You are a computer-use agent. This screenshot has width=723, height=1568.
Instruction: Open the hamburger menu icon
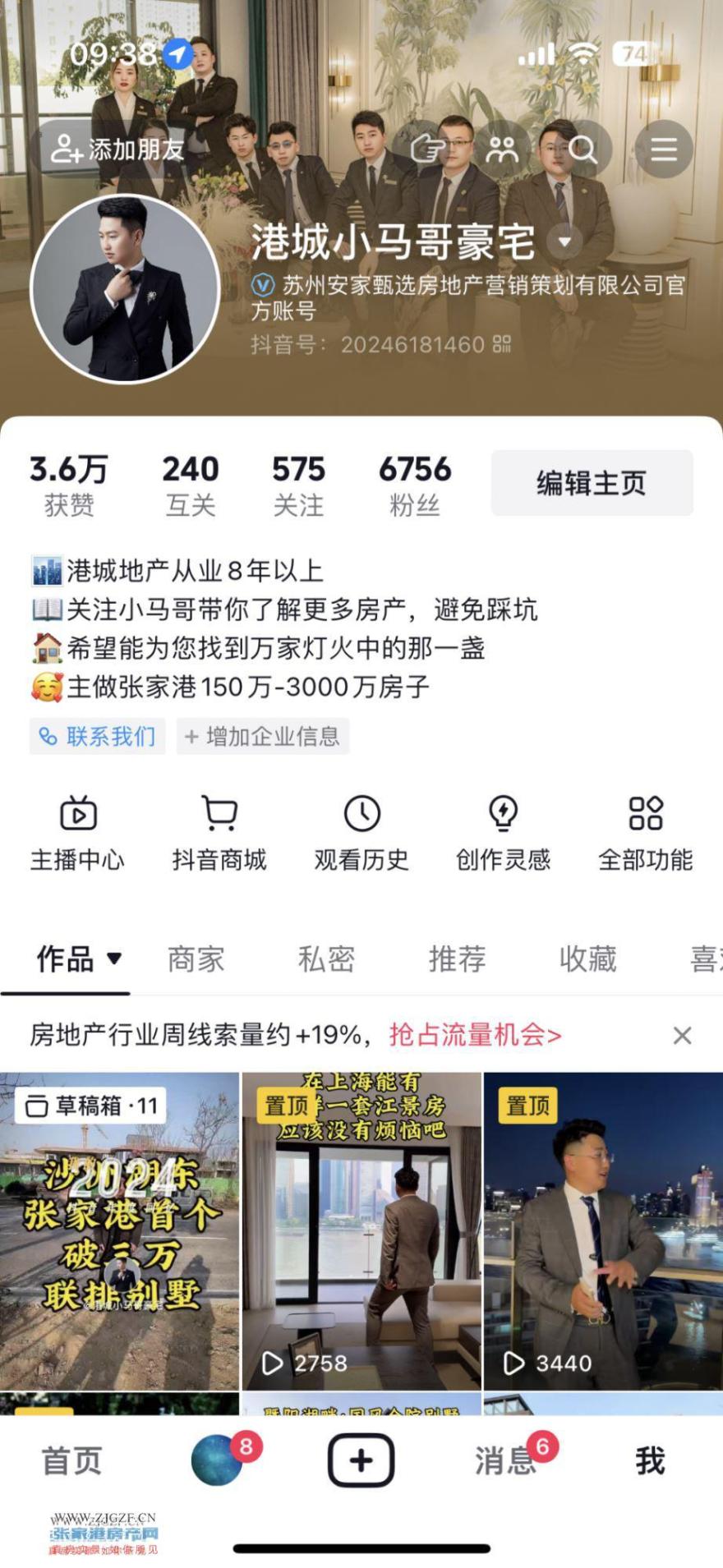[664, 149]
